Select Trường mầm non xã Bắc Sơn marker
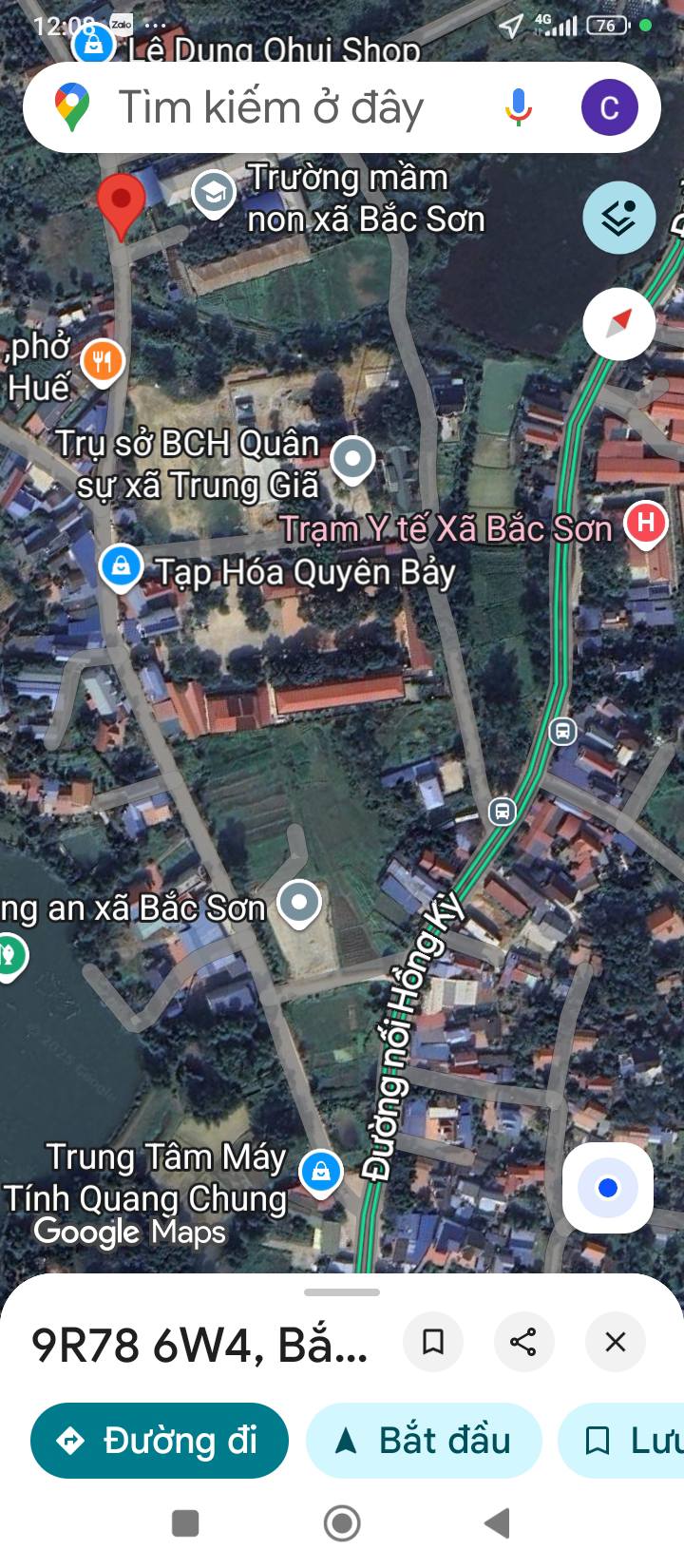Screen dimensions: 684x1568 pyautogui.click(x=214, y=193)
